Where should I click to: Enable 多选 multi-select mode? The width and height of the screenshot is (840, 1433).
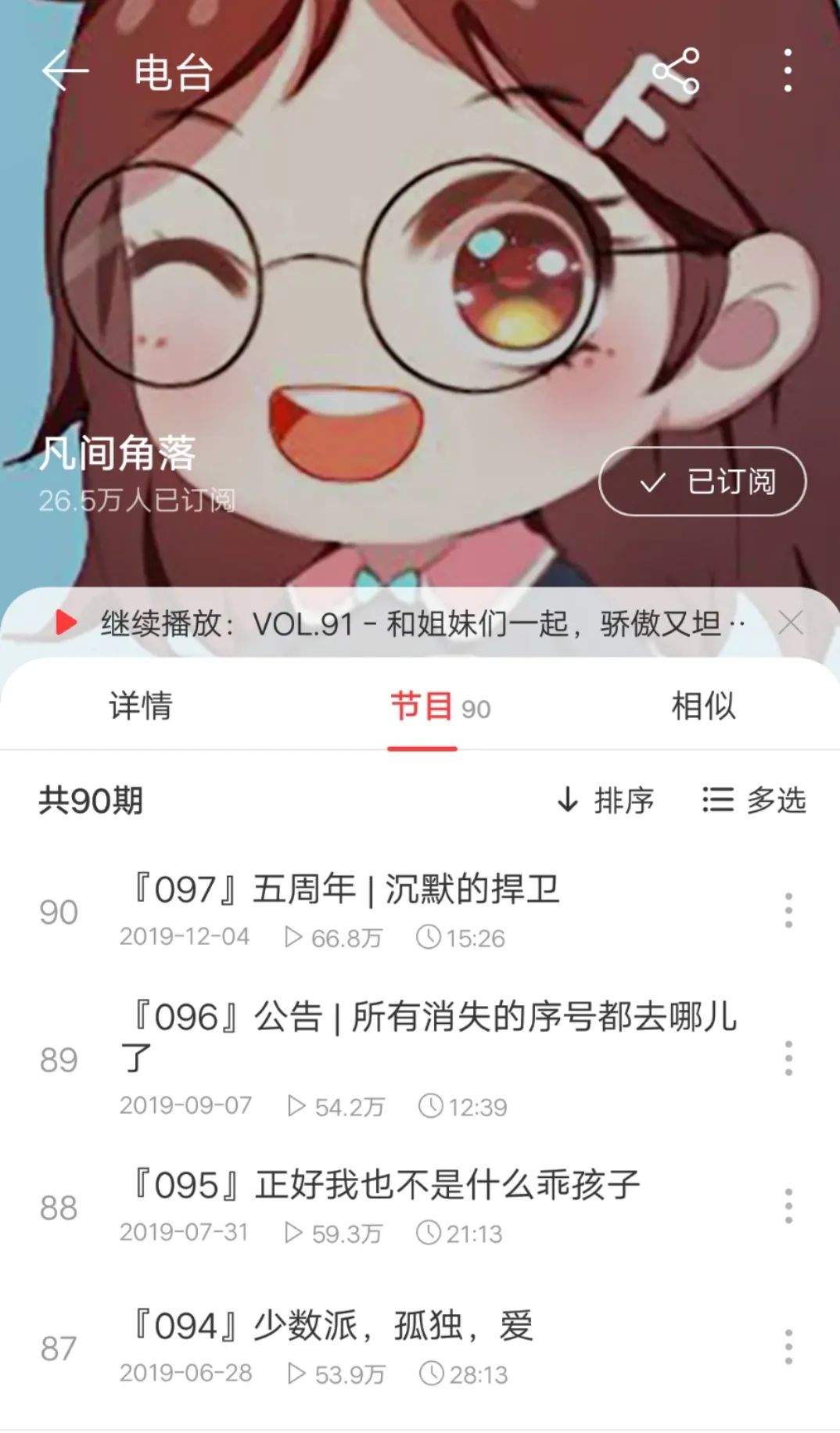click(x=754, y=800)
